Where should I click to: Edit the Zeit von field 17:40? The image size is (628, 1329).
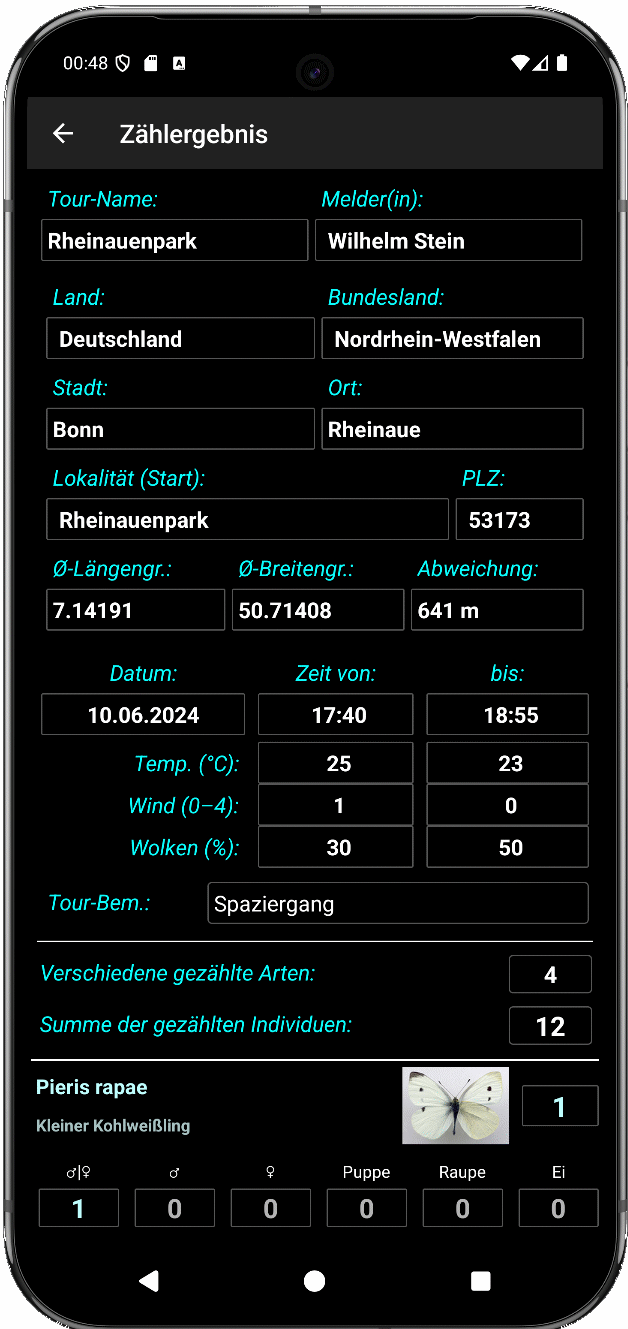point(335,715)
